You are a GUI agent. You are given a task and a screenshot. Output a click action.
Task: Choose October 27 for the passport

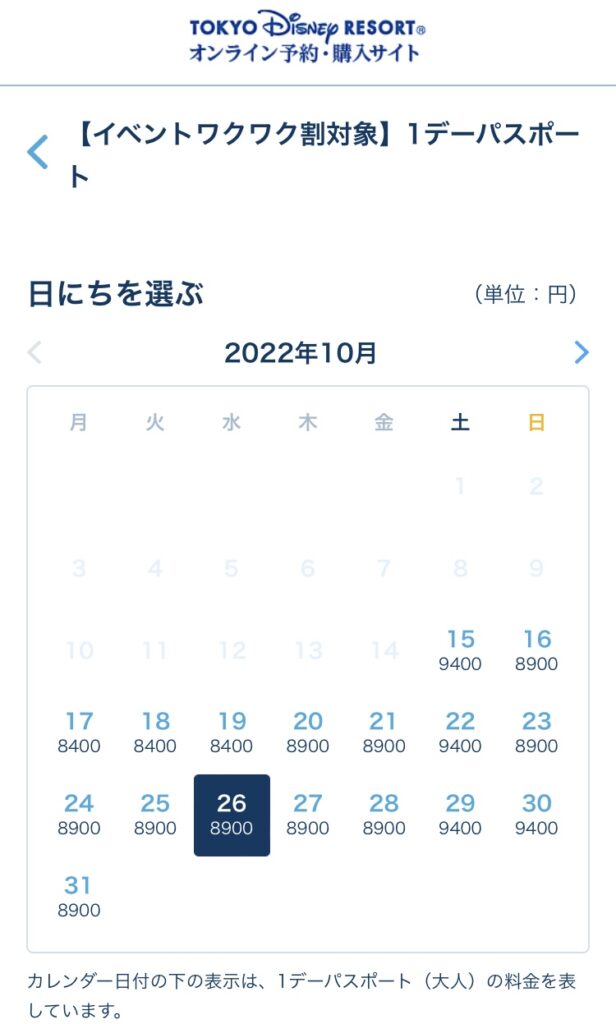(308, 814)
